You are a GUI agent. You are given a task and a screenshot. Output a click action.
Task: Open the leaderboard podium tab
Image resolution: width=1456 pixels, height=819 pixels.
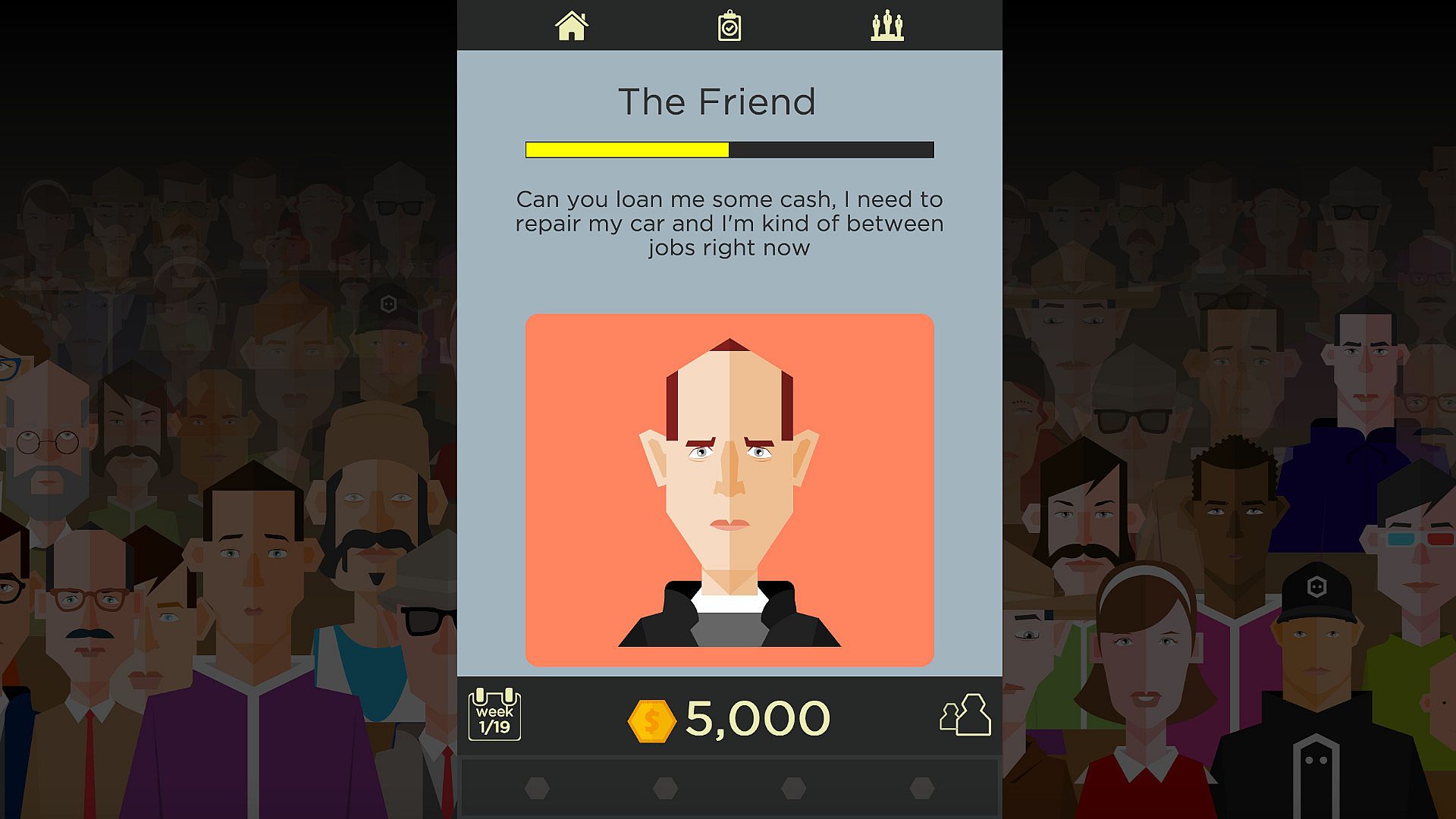point(886,26)
